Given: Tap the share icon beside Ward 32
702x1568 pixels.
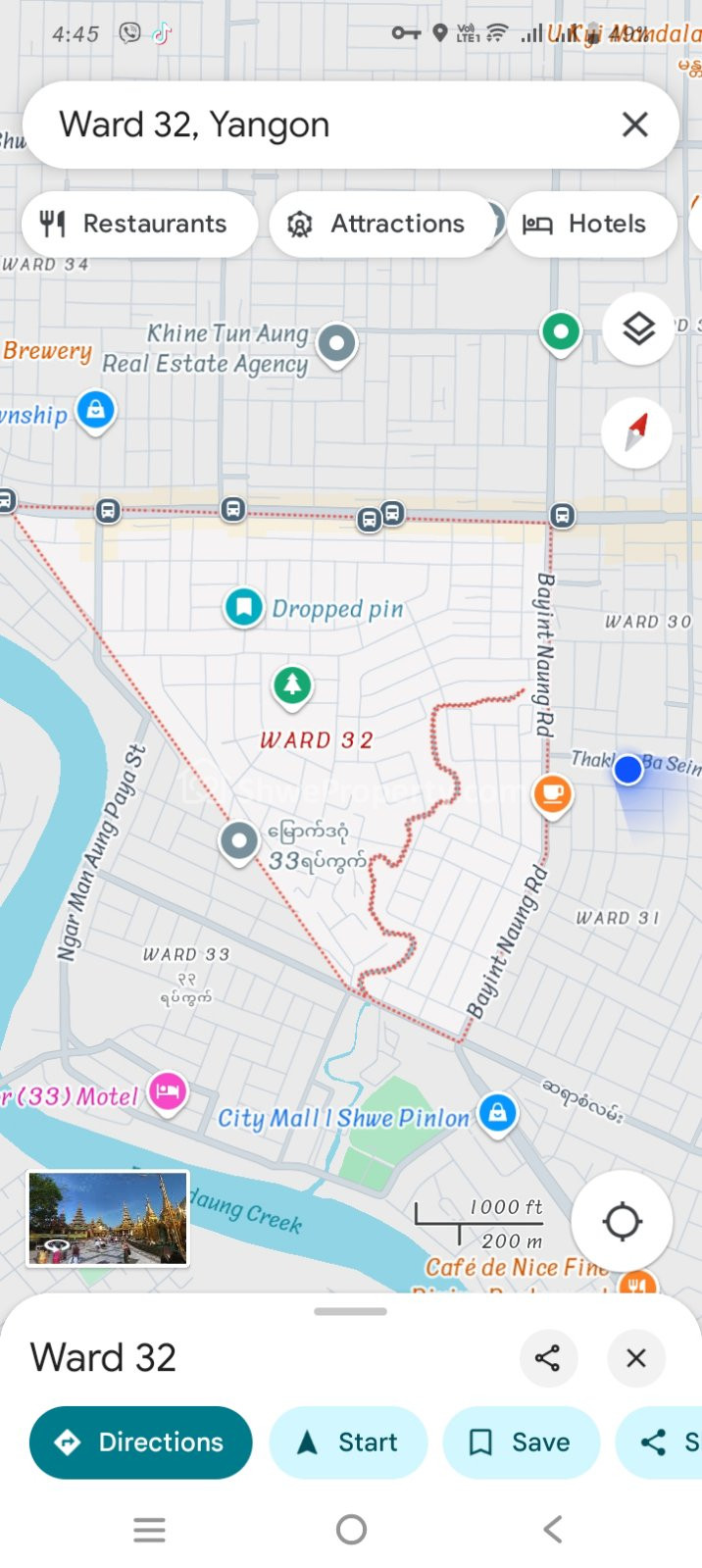Looking at the screenshot, I should click(547, 1358).
